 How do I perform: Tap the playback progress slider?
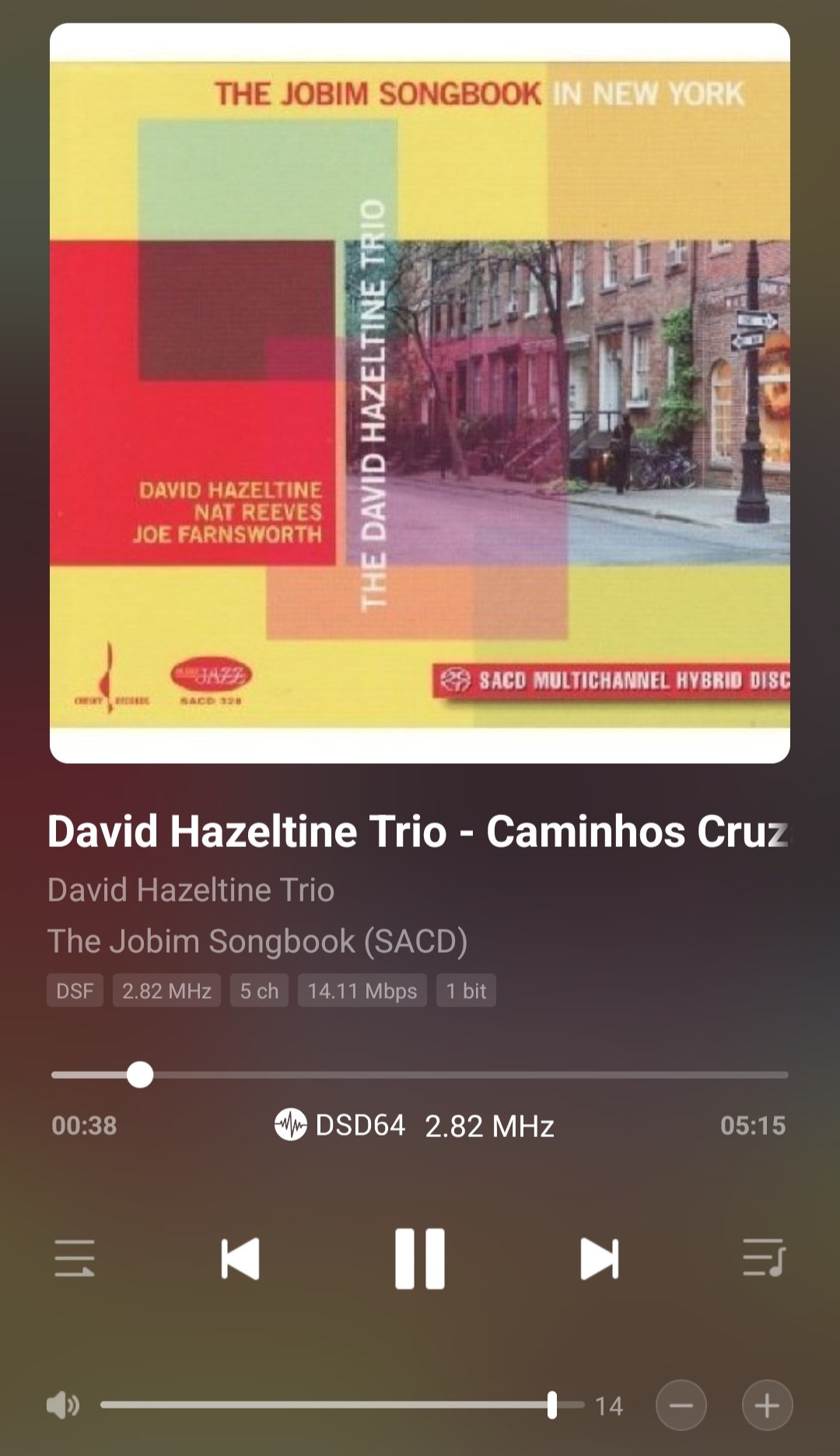click(x=420, y=1075)
